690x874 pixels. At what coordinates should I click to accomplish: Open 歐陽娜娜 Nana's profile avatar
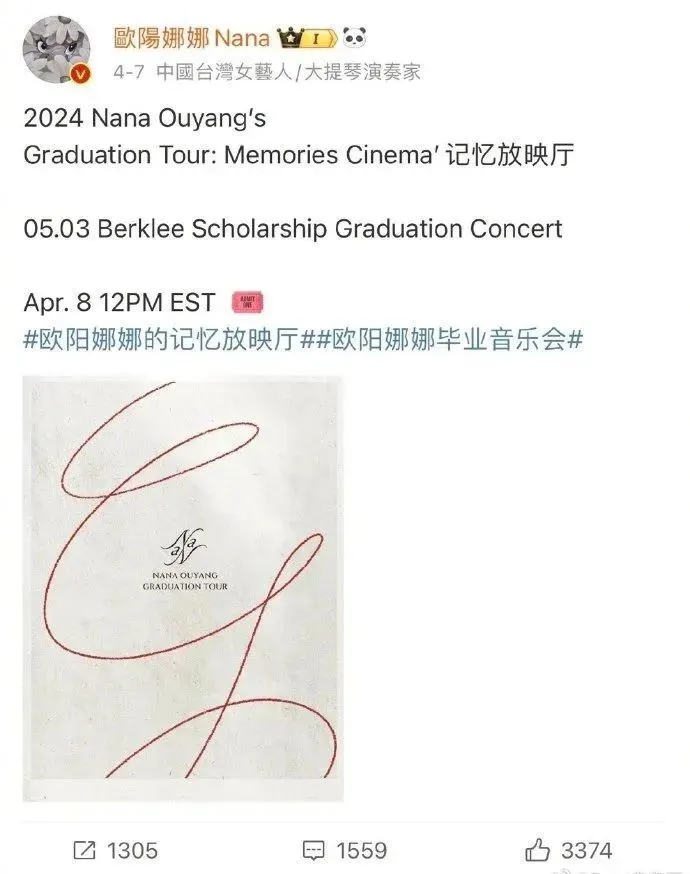[57, 50]
